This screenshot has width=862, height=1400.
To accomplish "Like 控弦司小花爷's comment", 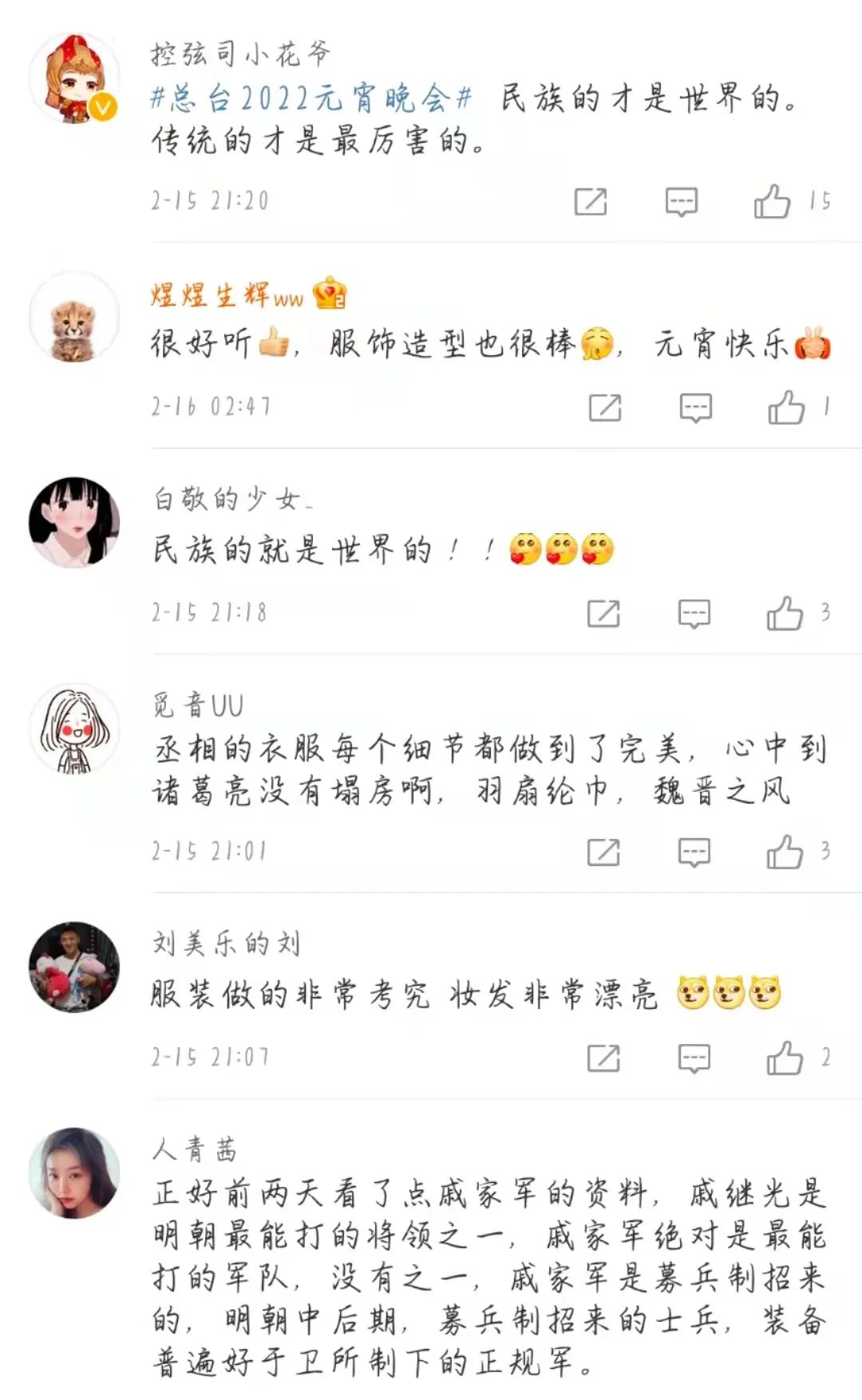I will (x=773, y=201).
